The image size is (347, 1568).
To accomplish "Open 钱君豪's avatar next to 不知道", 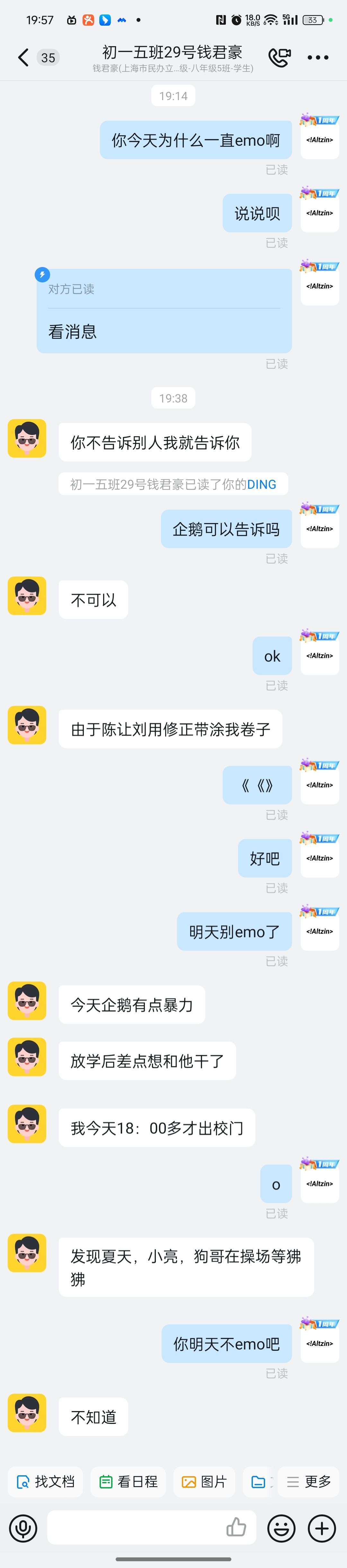I will coord(27,1413).
